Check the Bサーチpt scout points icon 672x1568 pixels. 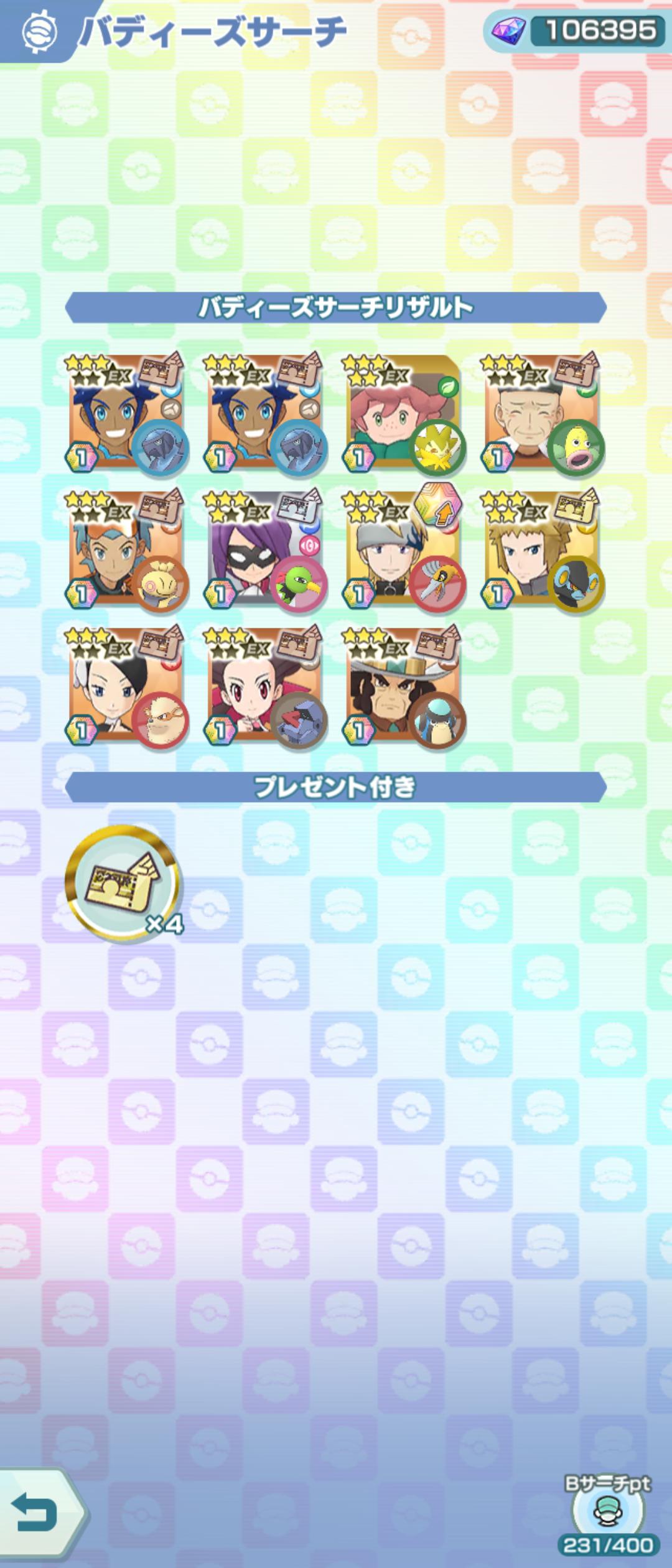point(607,1511)
